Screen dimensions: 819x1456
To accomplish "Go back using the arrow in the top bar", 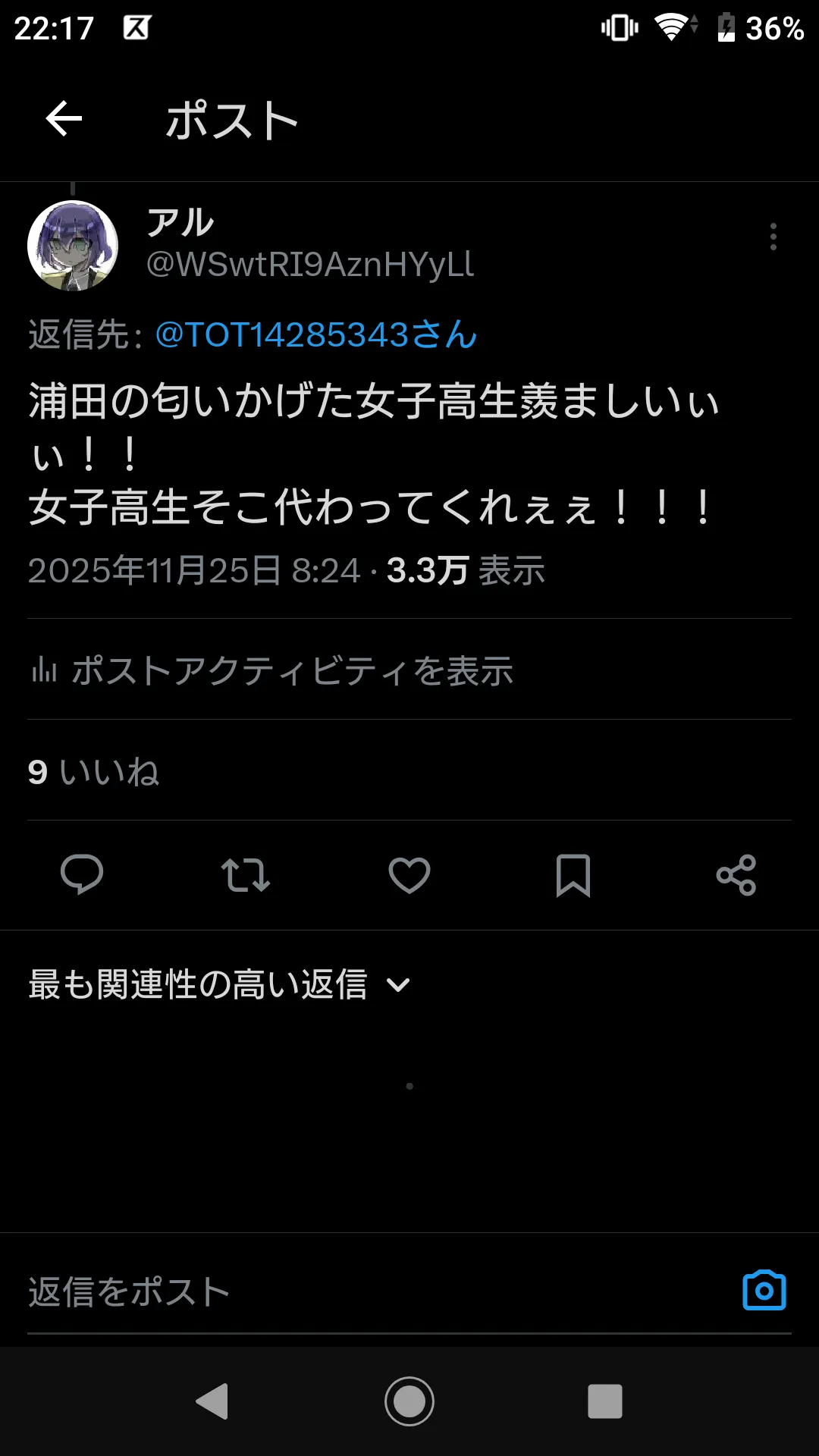I will (x=64, y=119).
